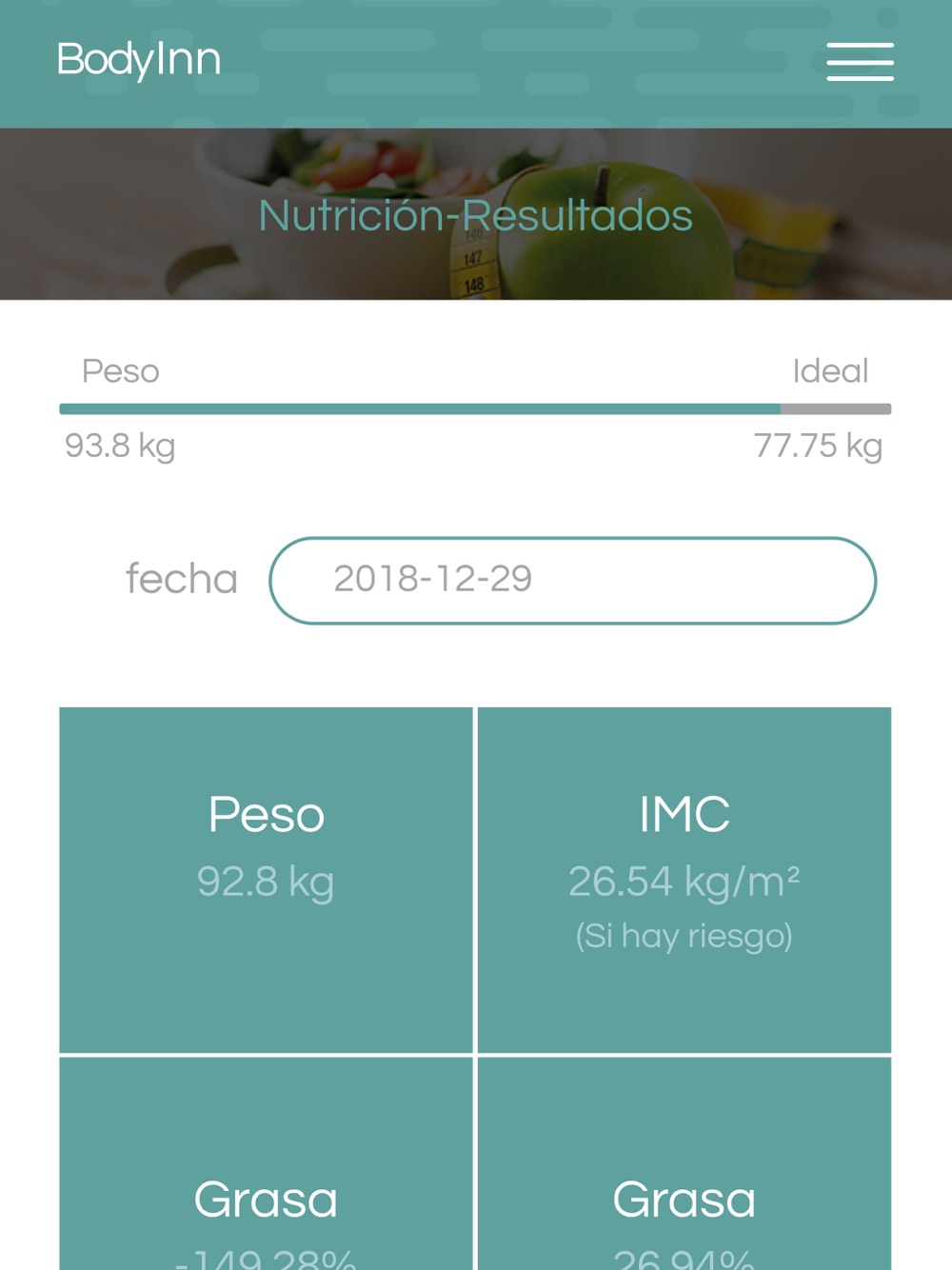Tap the BodyInn header title
The height and width of the screenshot is (1270, 952).
pyautogui.click(x=139, y=60)
